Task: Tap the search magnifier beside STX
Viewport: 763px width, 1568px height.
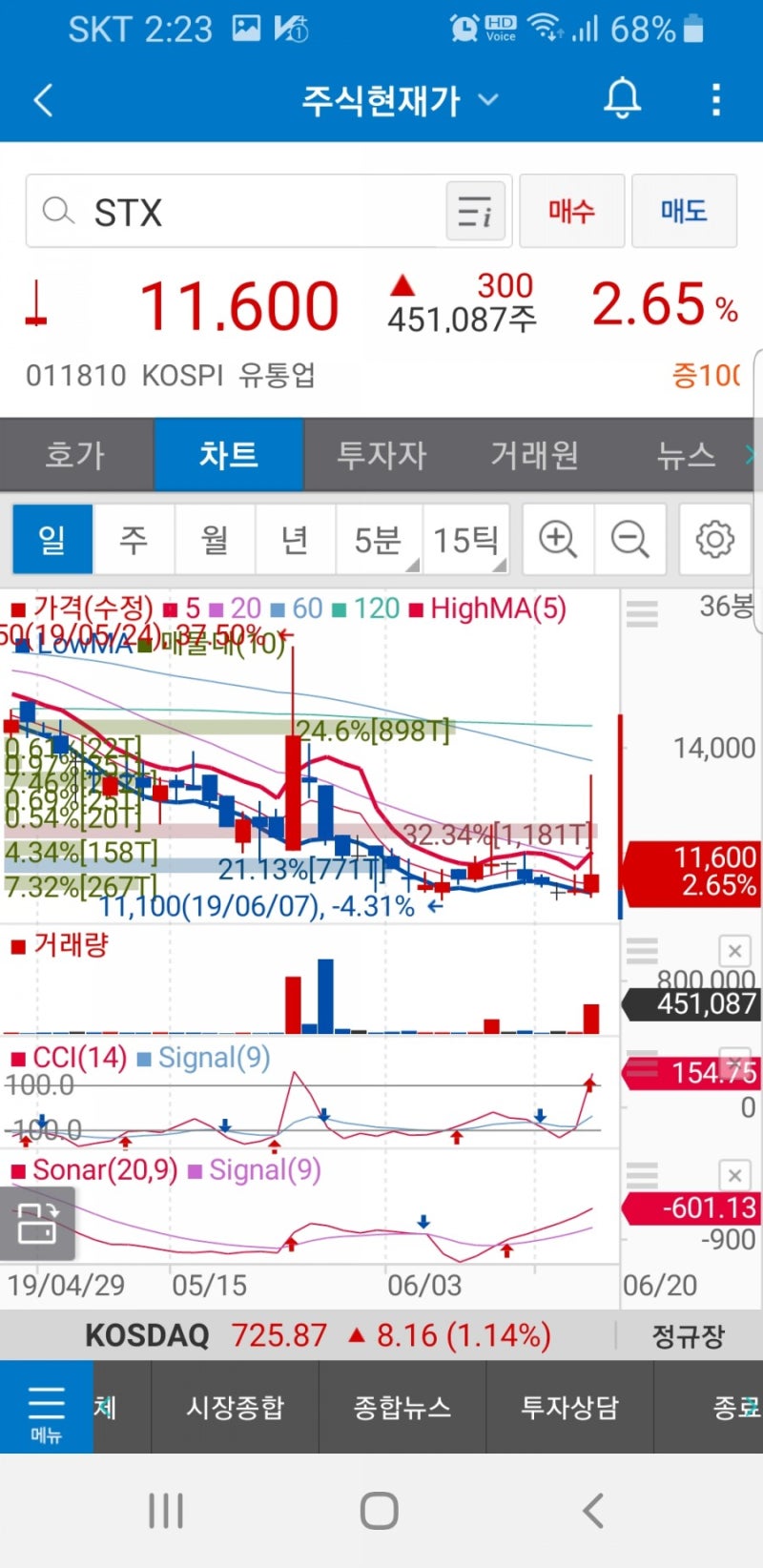Action: (59, 210)
